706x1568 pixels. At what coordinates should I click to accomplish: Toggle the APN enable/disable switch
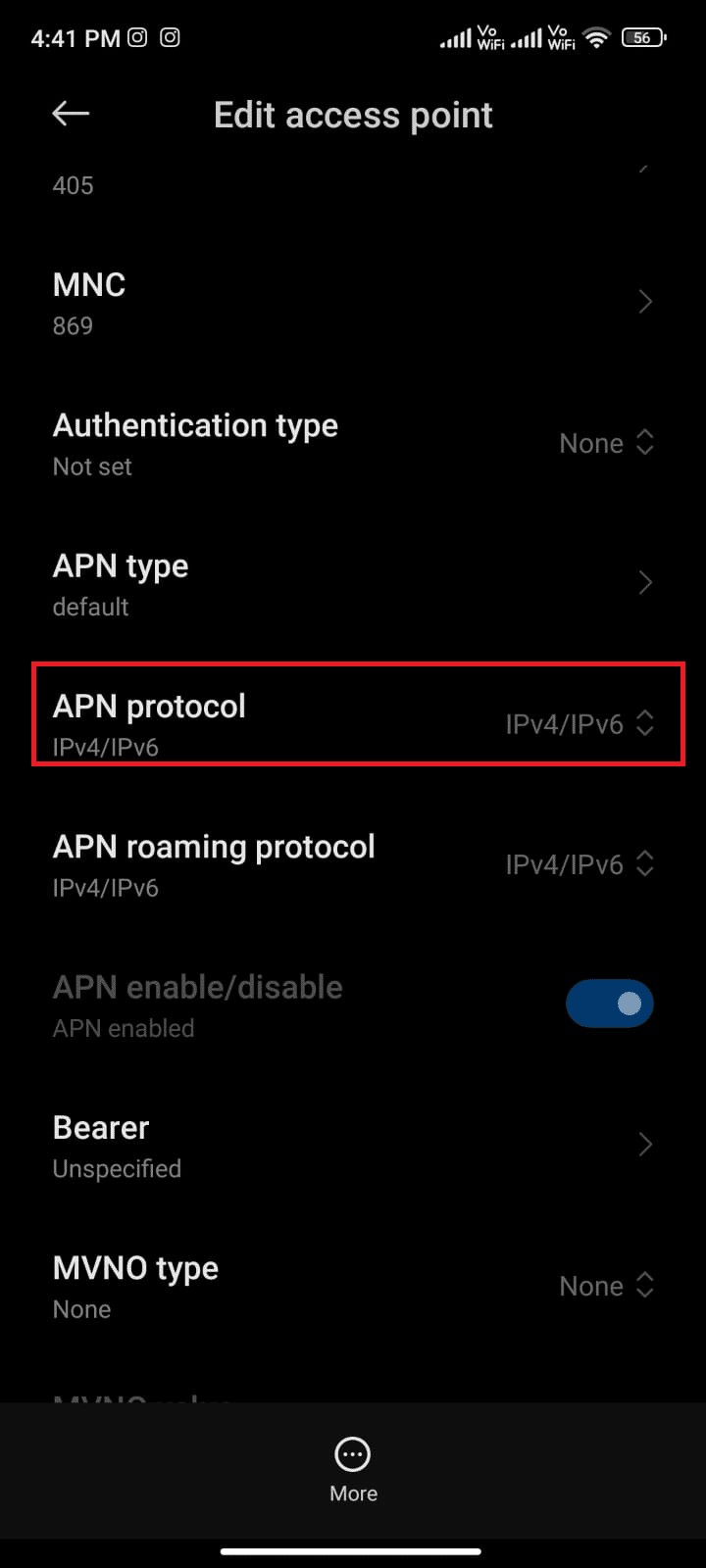click(609, 1004)
